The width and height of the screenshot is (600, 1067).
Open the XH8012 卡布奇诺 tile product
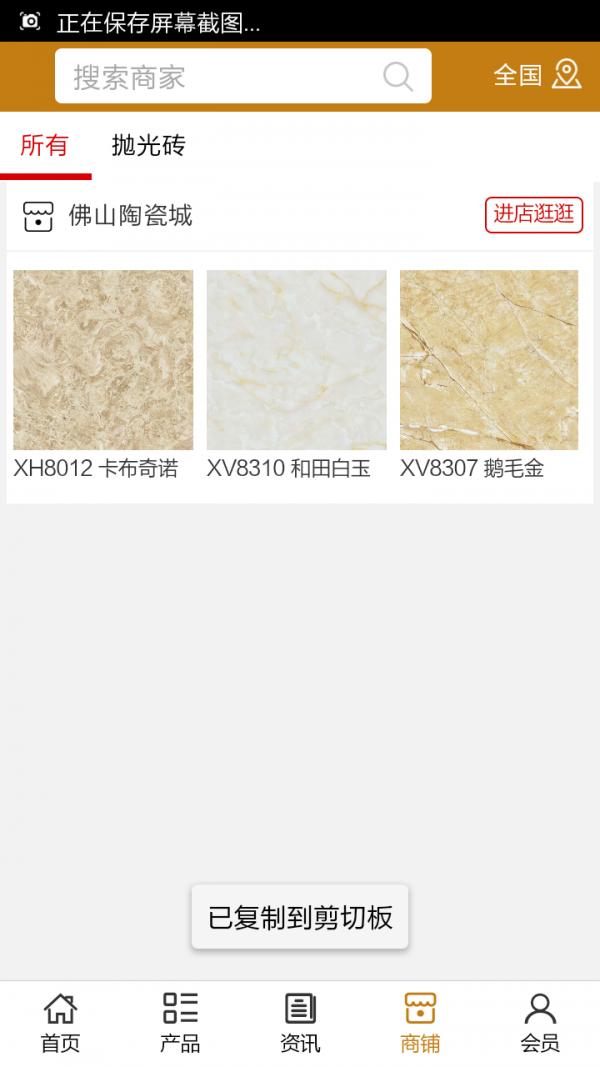(x=103, y=360)
